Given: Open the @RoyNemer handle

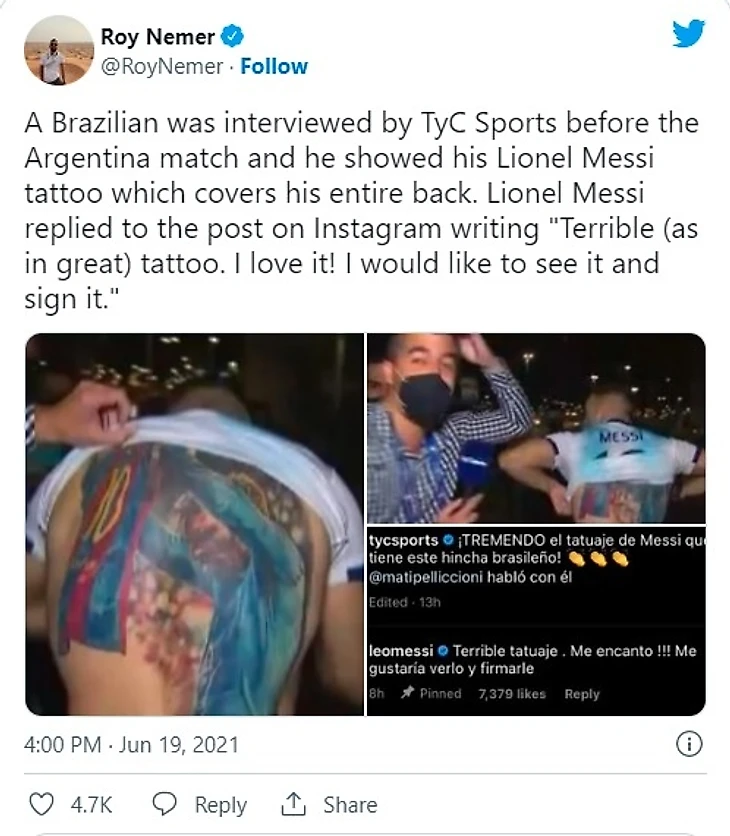Looking at the screenshot, I should tap(161, 67).
